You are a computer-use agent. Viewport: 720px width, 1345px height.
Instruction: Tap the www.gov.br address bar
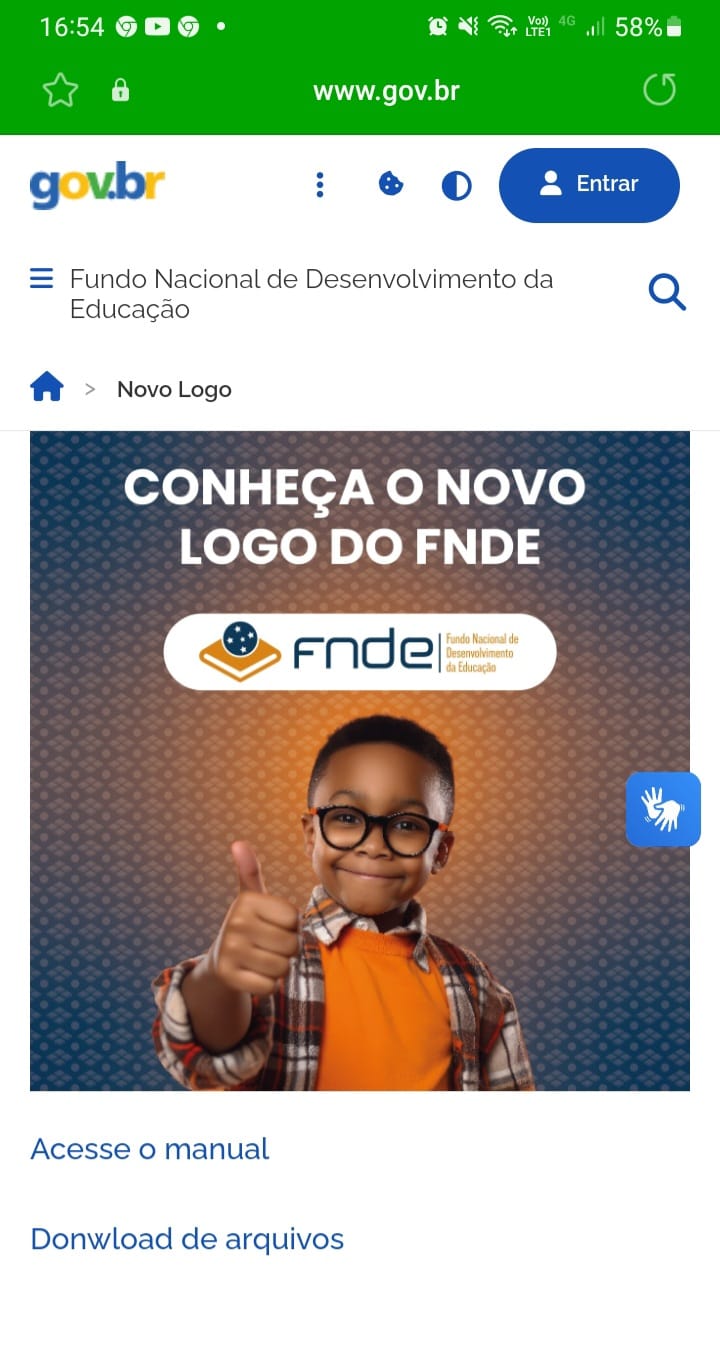pos(386,91)
